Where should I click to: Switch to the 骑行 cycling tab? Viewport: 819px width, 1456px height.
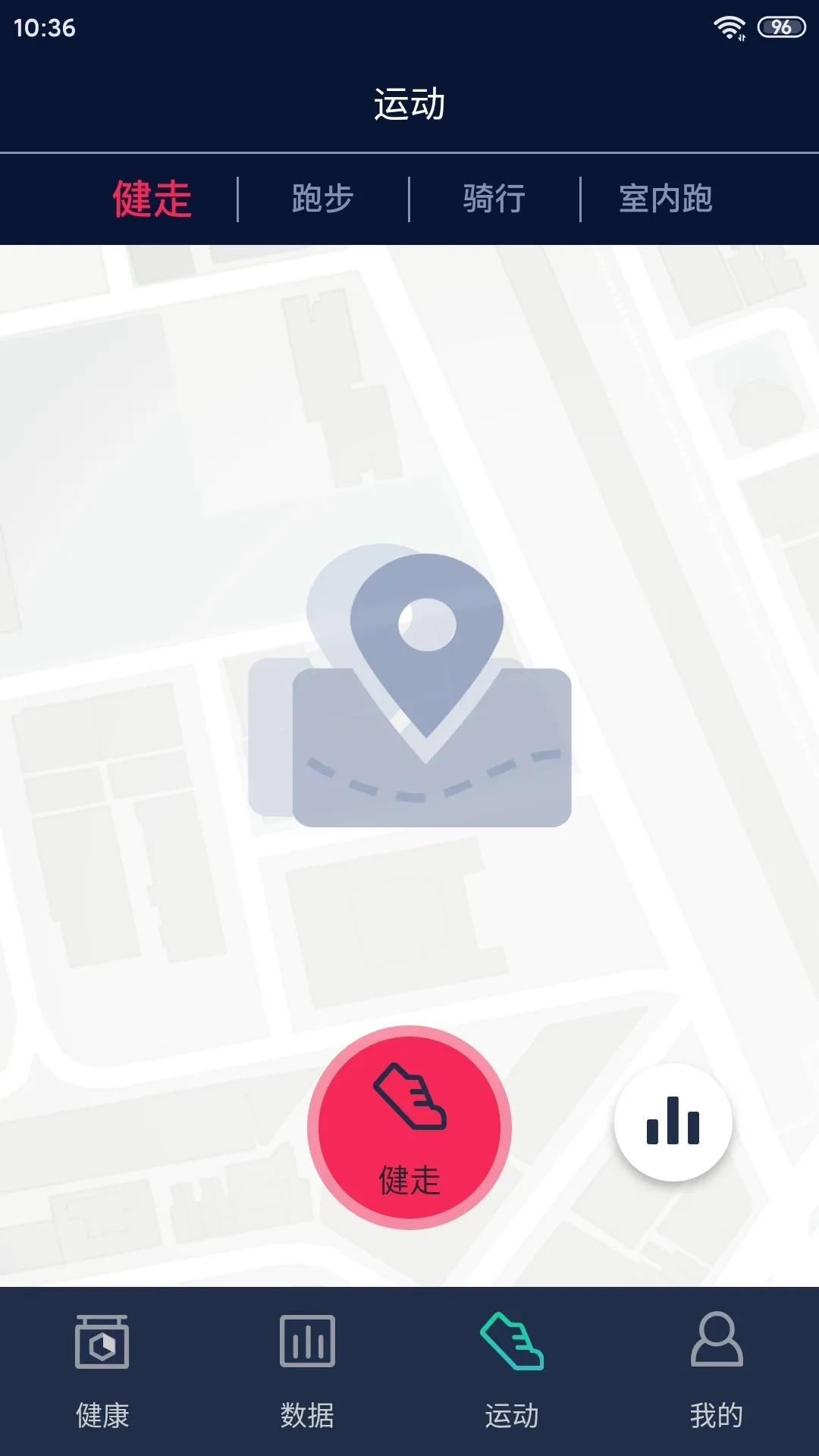pos(494,199)
